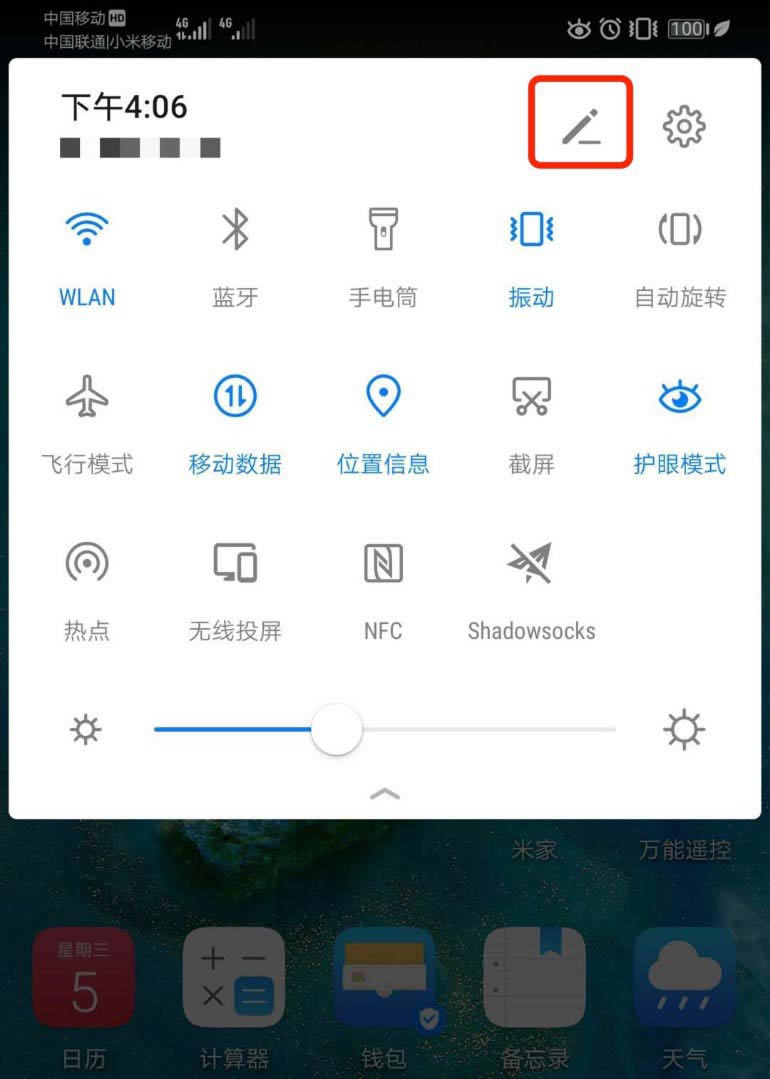
Task: Disable eye comfort mode (护眼模式)
Action: click(x=680, y=397)
